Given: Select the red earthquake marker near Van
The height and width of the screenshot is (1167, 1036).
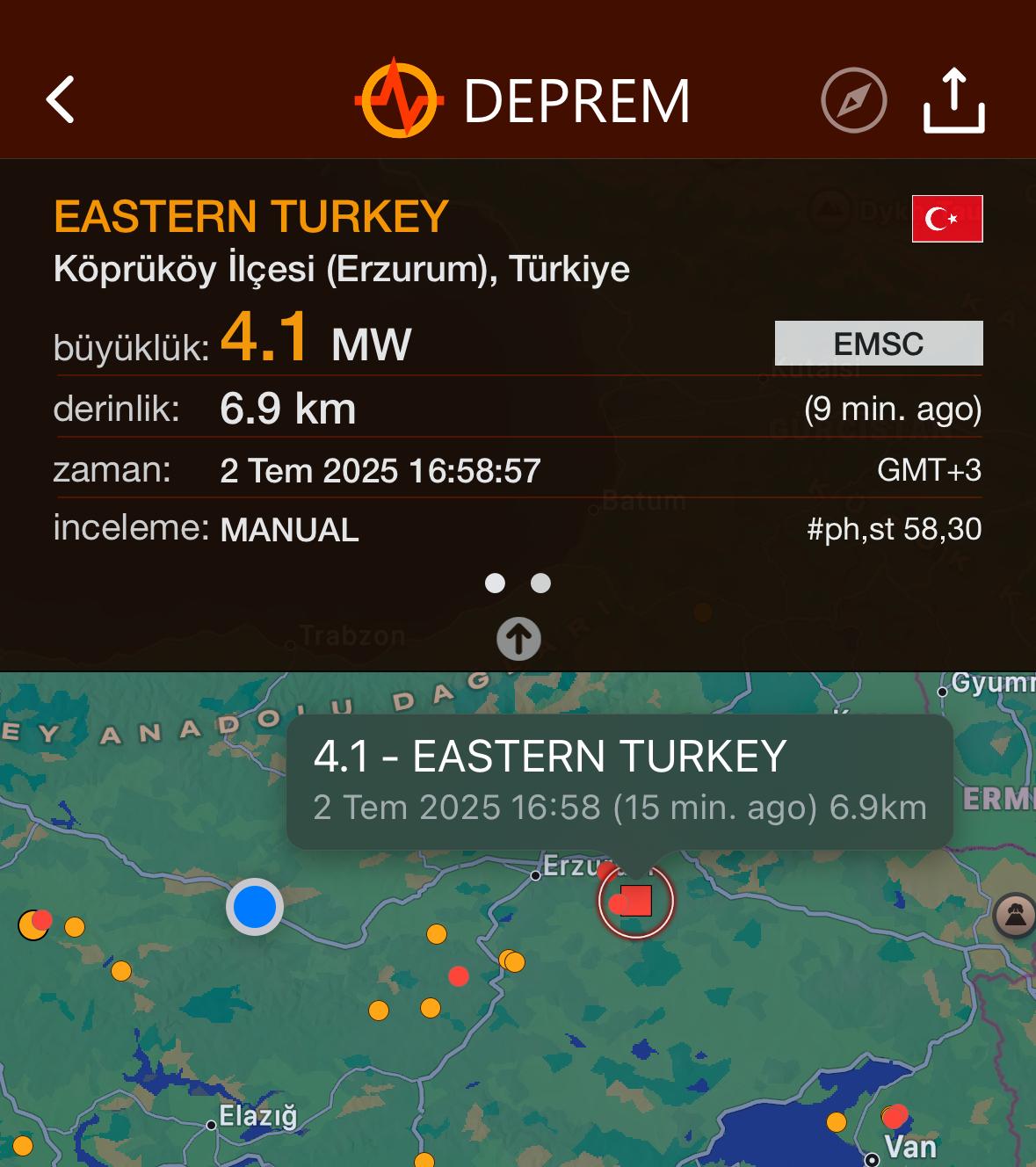Looking at the screenshot, I should pos(895,1116).
